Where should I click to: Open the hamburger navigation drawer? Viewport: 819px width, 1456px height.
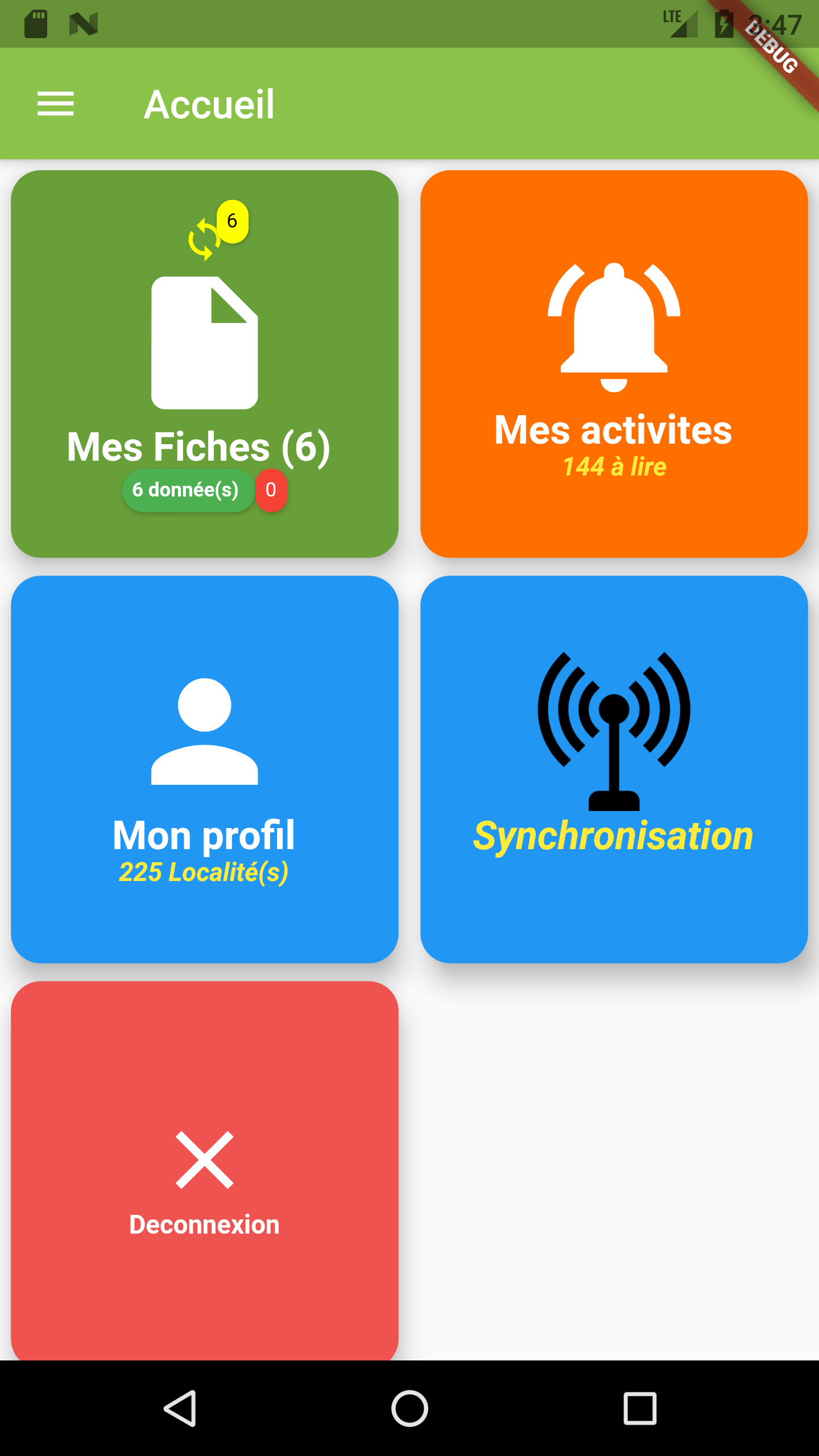coord(55,104)
